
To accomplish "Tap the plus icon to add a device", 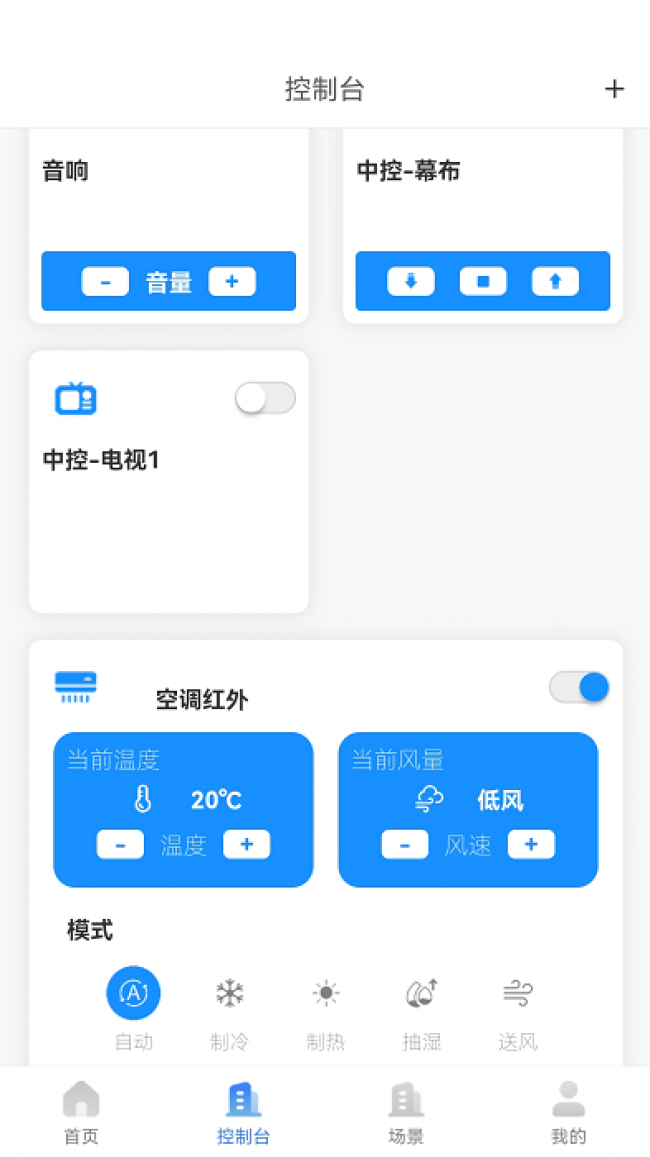I will click(614, 89).
